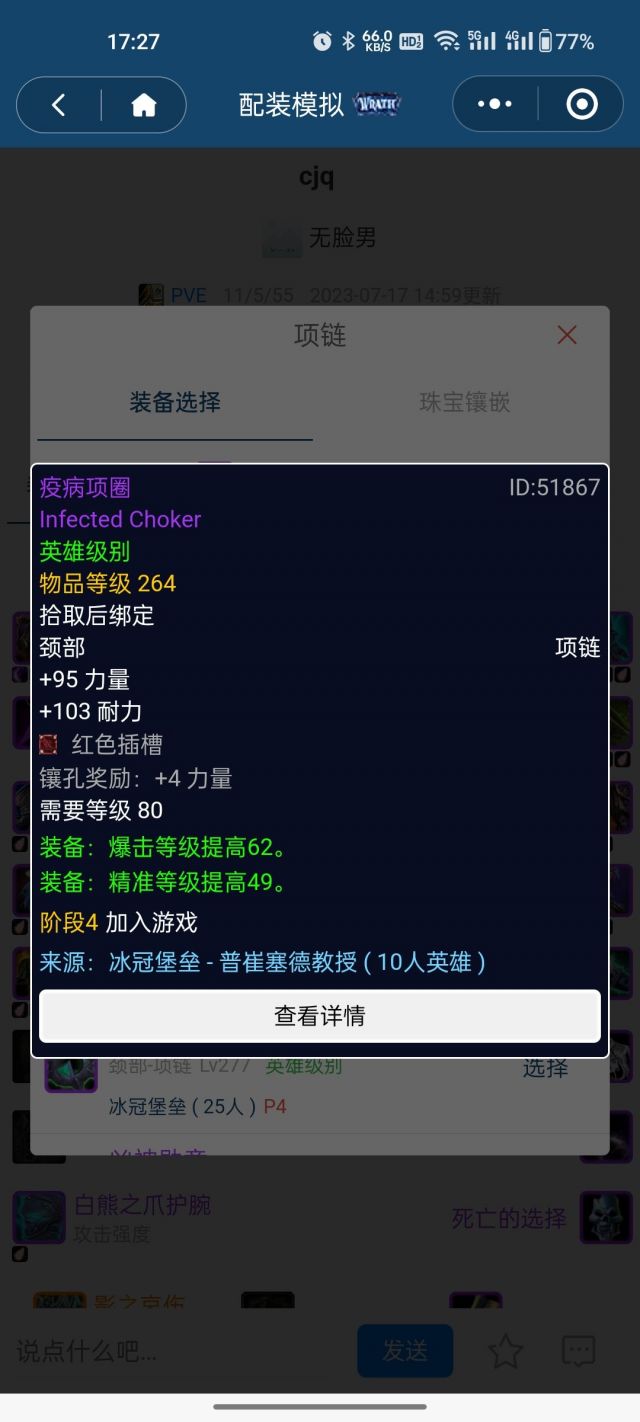The image size is (640, 1422).
Task: Close the 项链 dialog with red X
Action: pyautogui.click(x=567, y=335)
